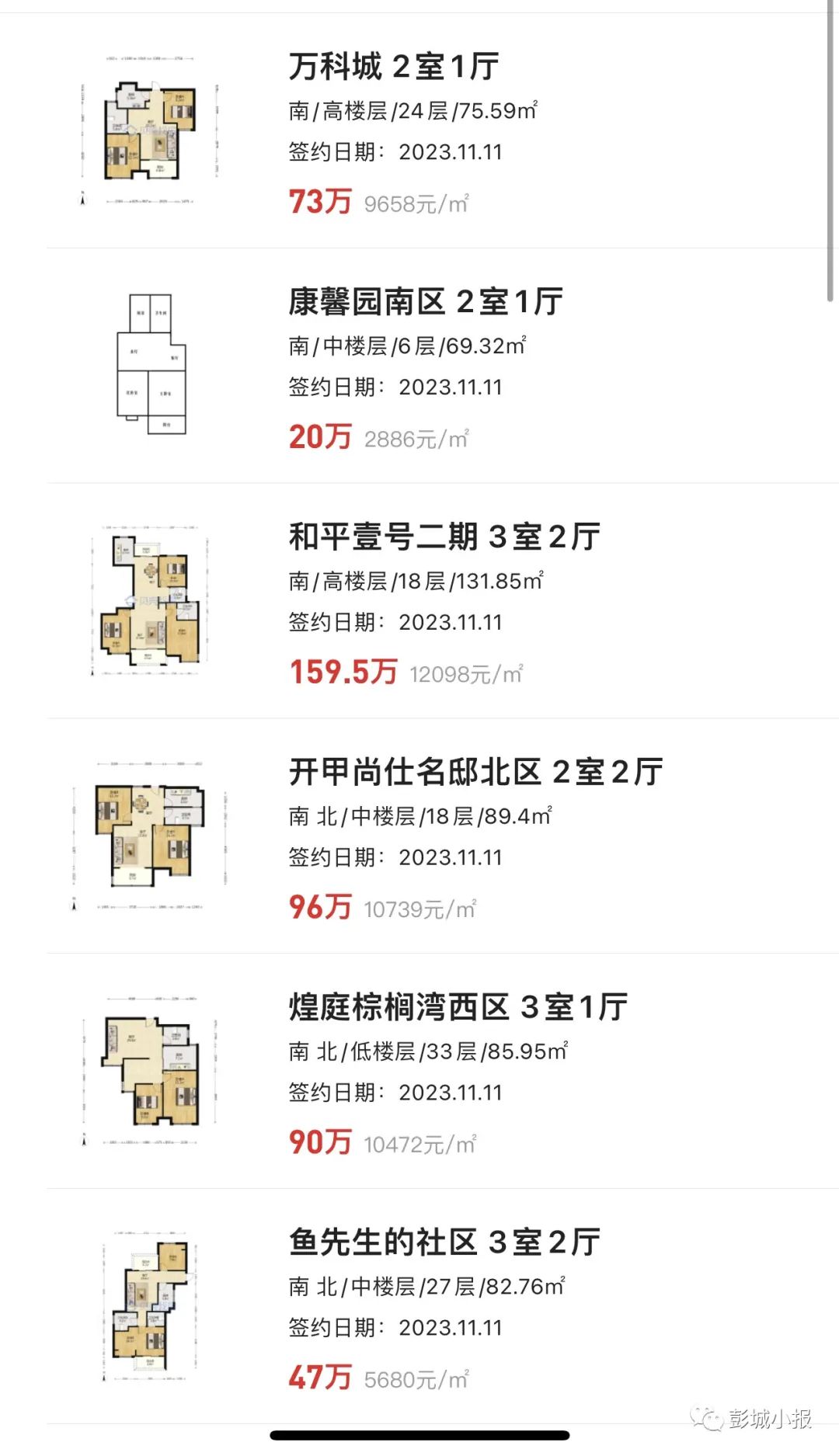Open the 和平壹号二期 3室2厅 listing
839x1456 pixels.
pos(419,601)
